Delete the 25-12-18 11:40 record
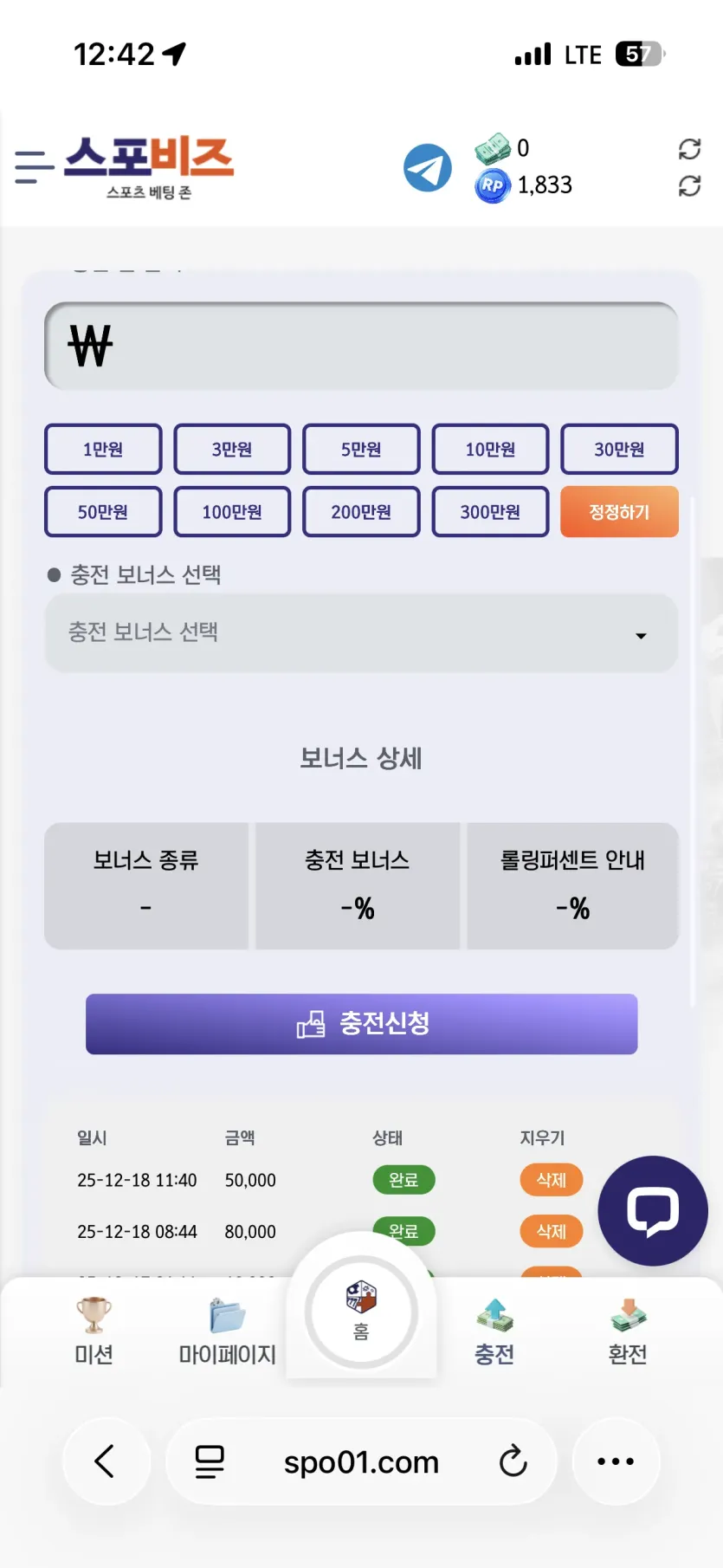The height and width of the screenshot is (1568, 723). 552,1180
